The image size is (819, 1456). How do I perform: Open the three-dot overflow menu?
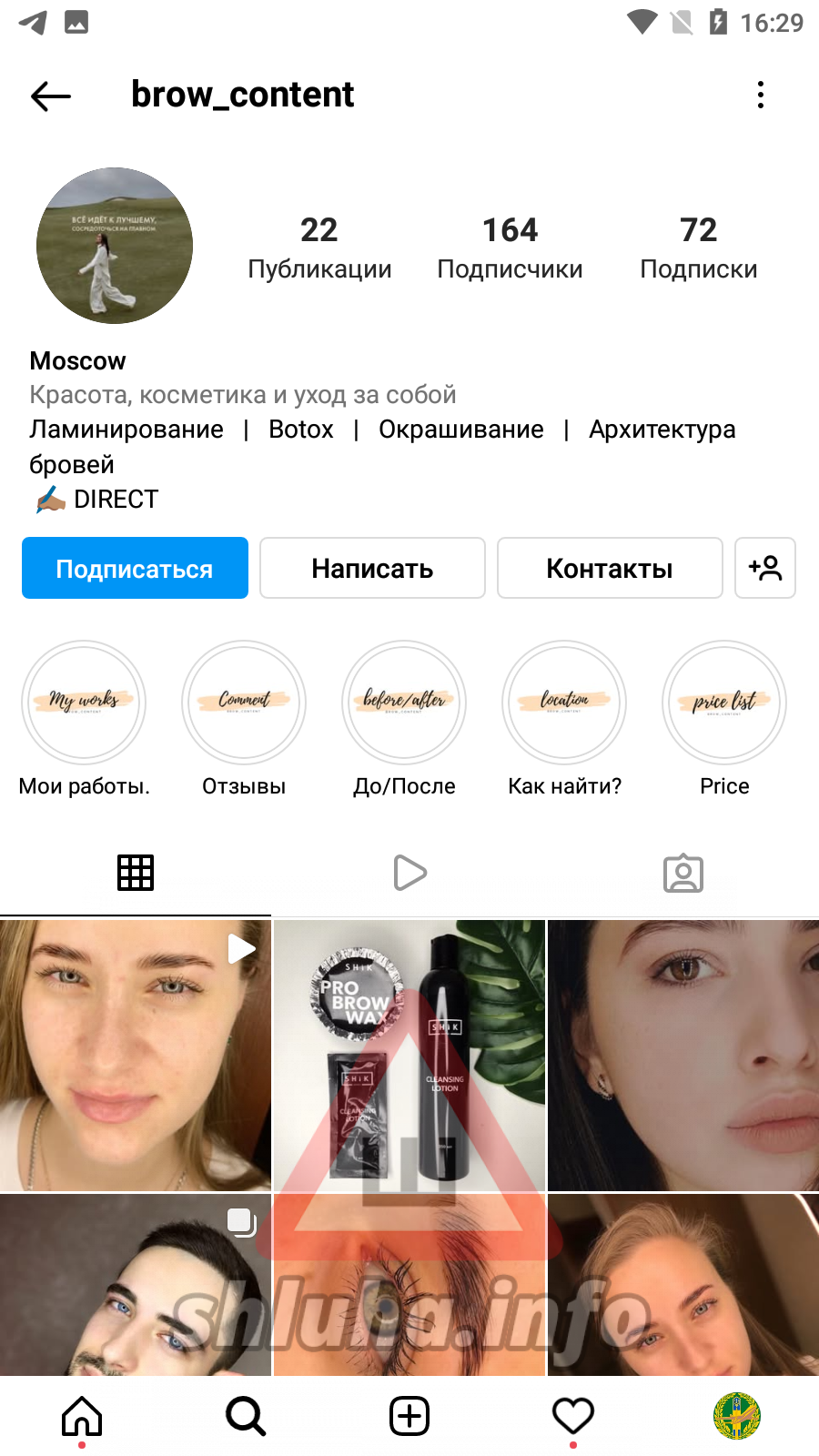pyautogui.click(x=761, y=95)
